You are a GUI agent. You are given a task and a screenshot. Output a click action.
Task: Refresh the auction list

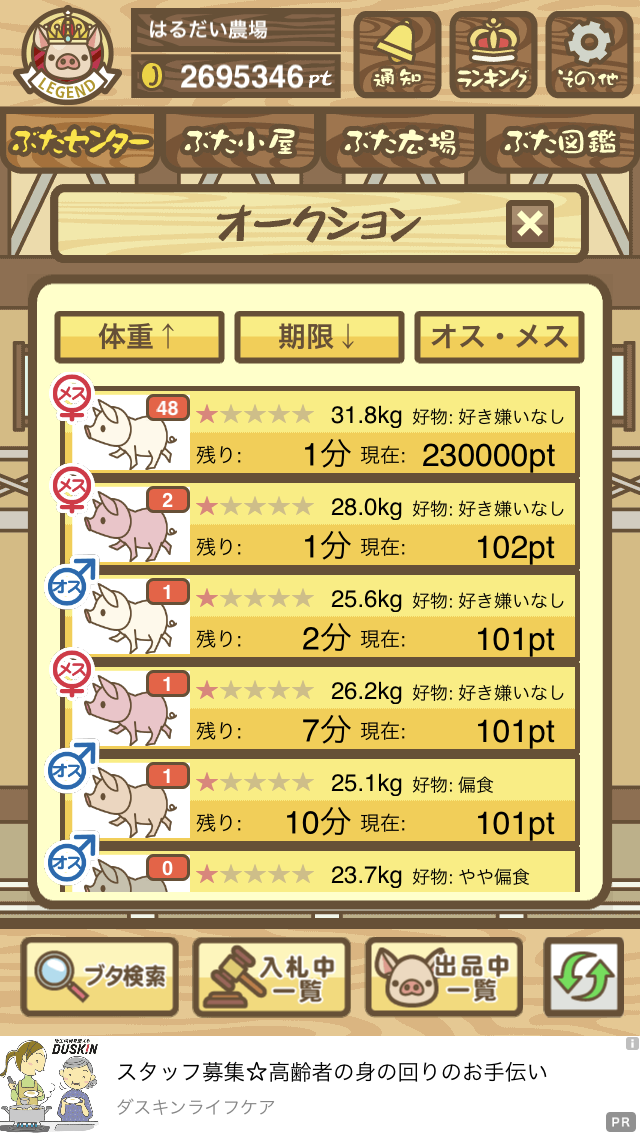point(583,977)
